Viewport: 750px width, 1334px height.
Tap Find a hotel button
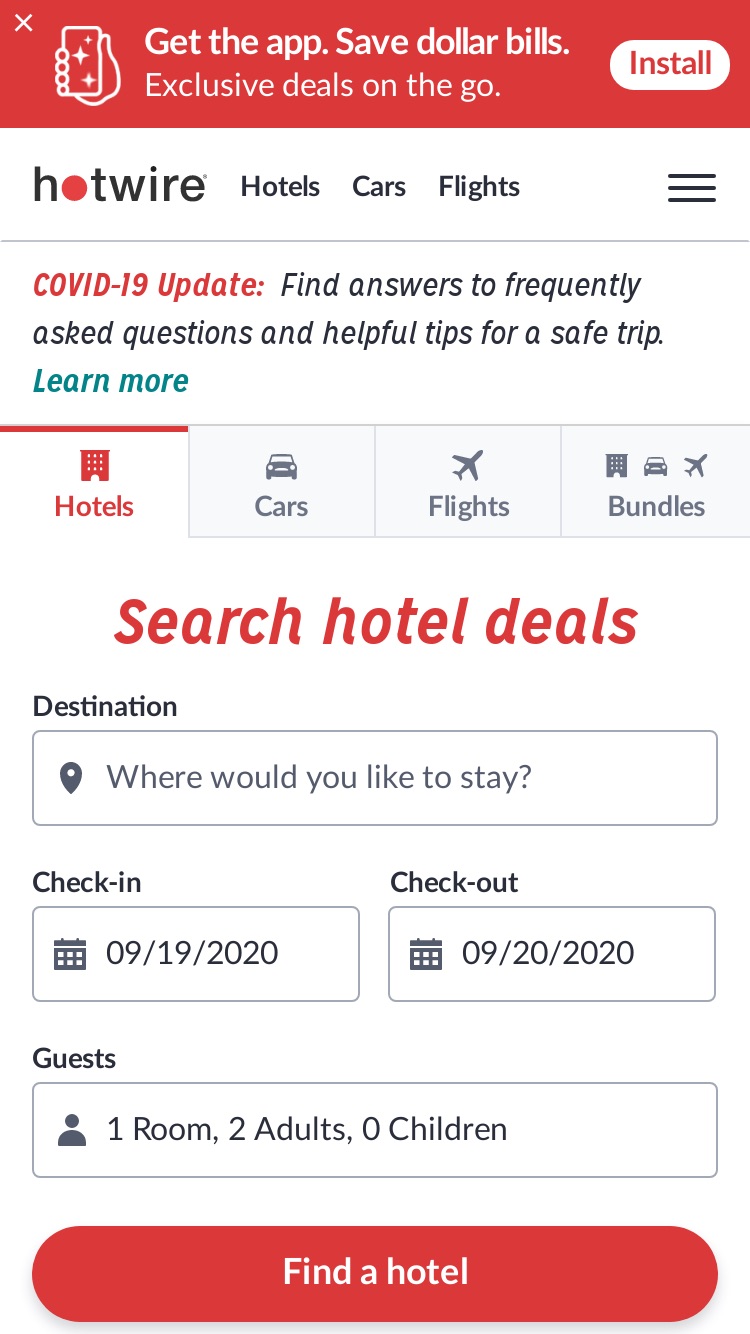tap(375, 1273)
